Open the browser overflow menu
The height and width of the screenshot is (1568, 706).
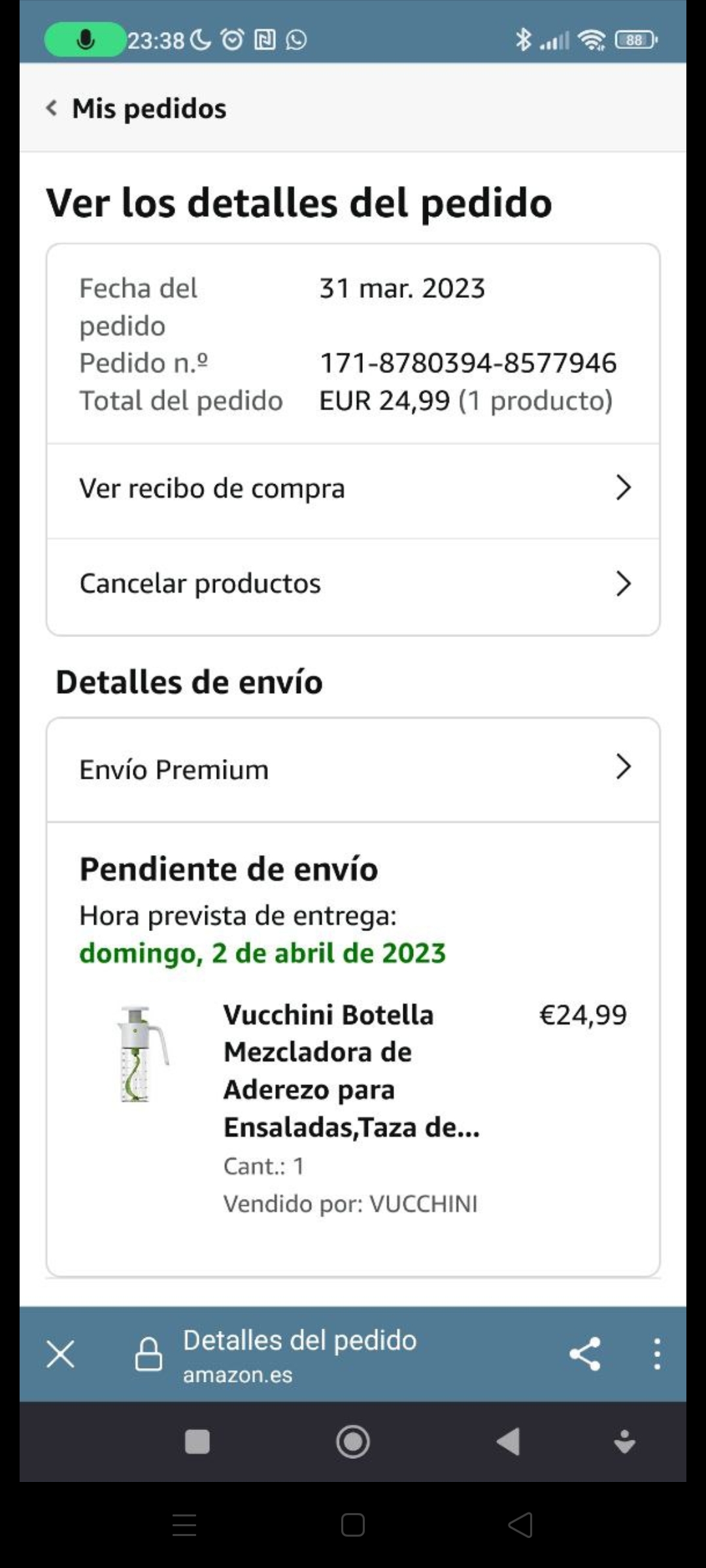click(657, 1354)
